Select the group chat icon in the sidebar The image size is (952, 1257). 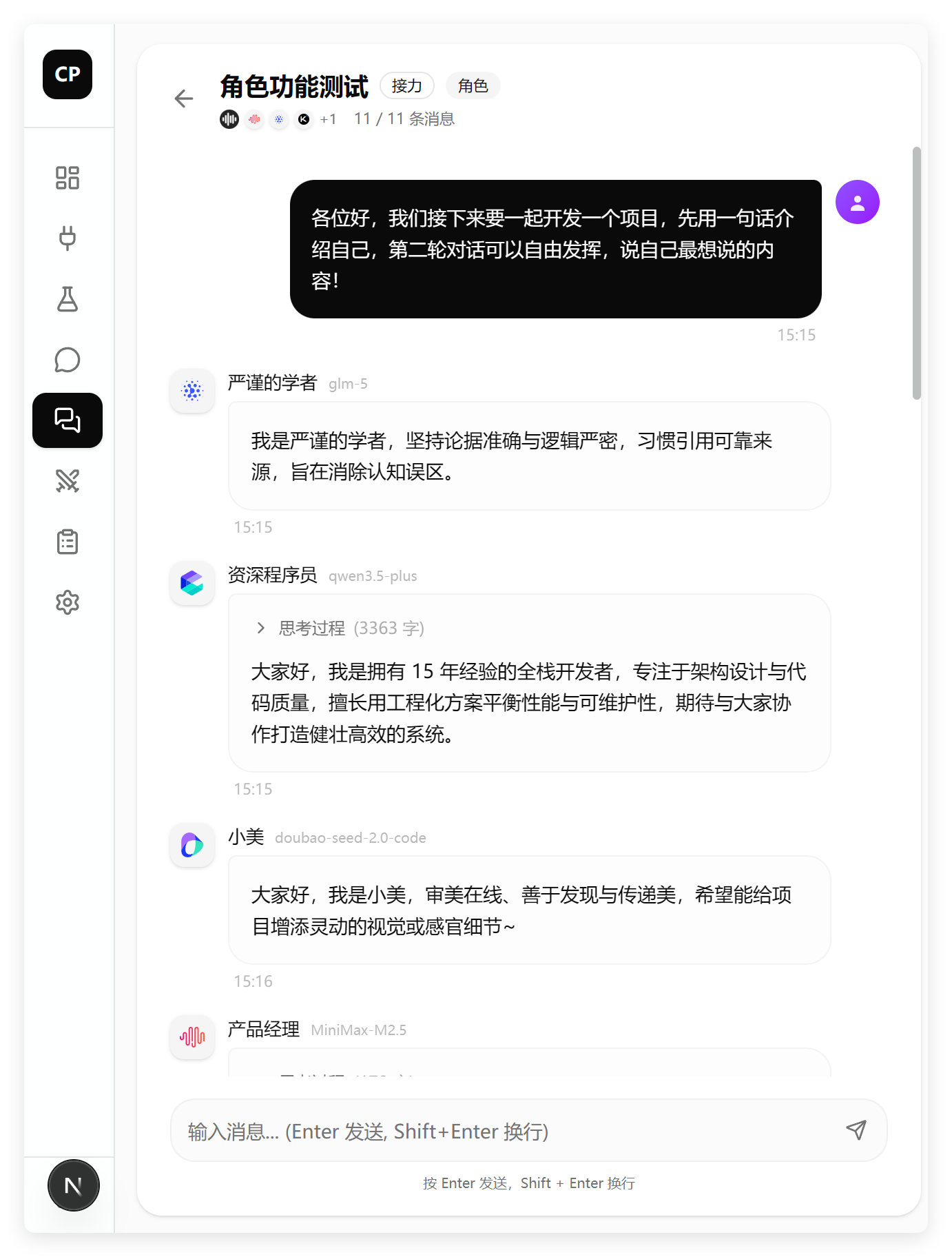click(68, 420)
